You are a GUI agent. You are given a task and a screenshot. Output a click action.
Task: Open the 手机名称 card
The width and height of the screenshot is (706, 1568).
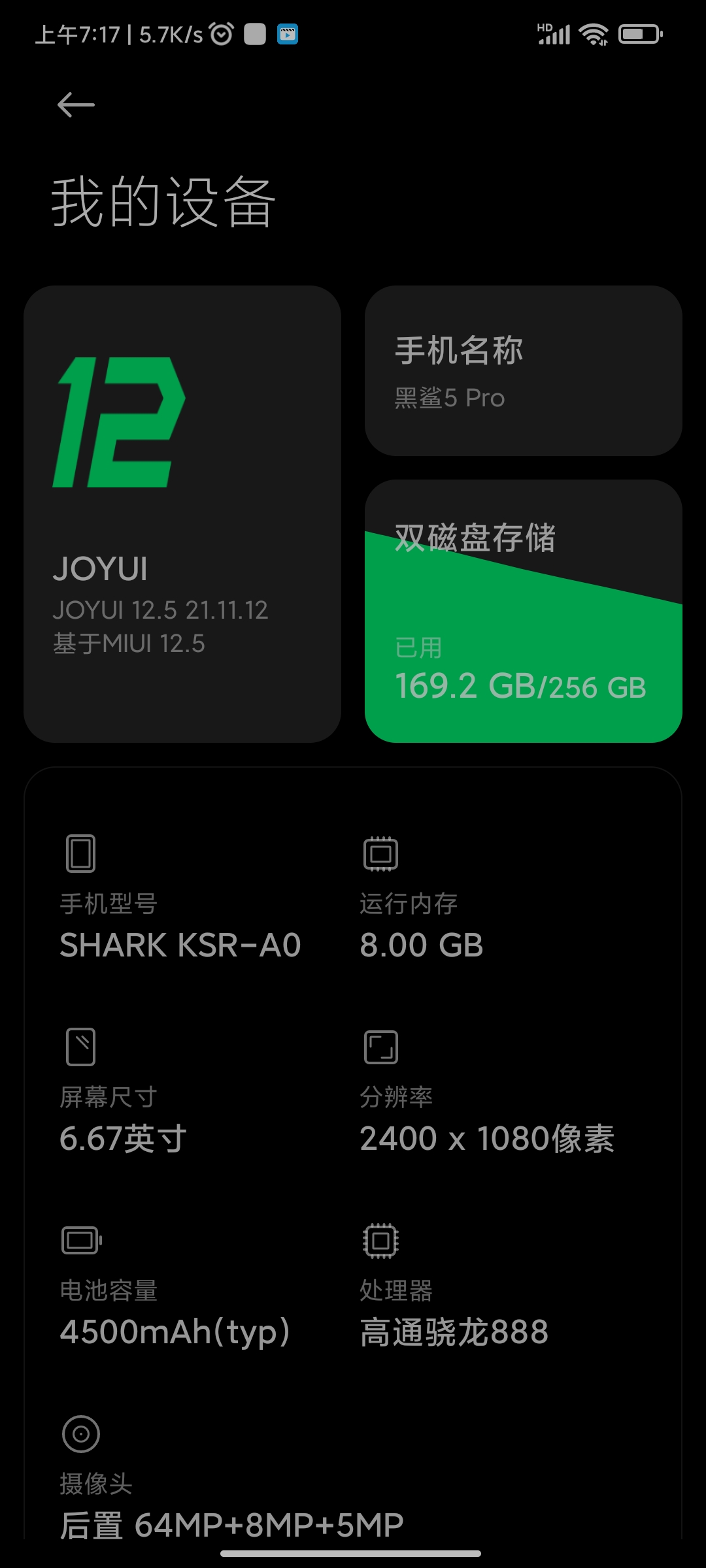(524, 370)
